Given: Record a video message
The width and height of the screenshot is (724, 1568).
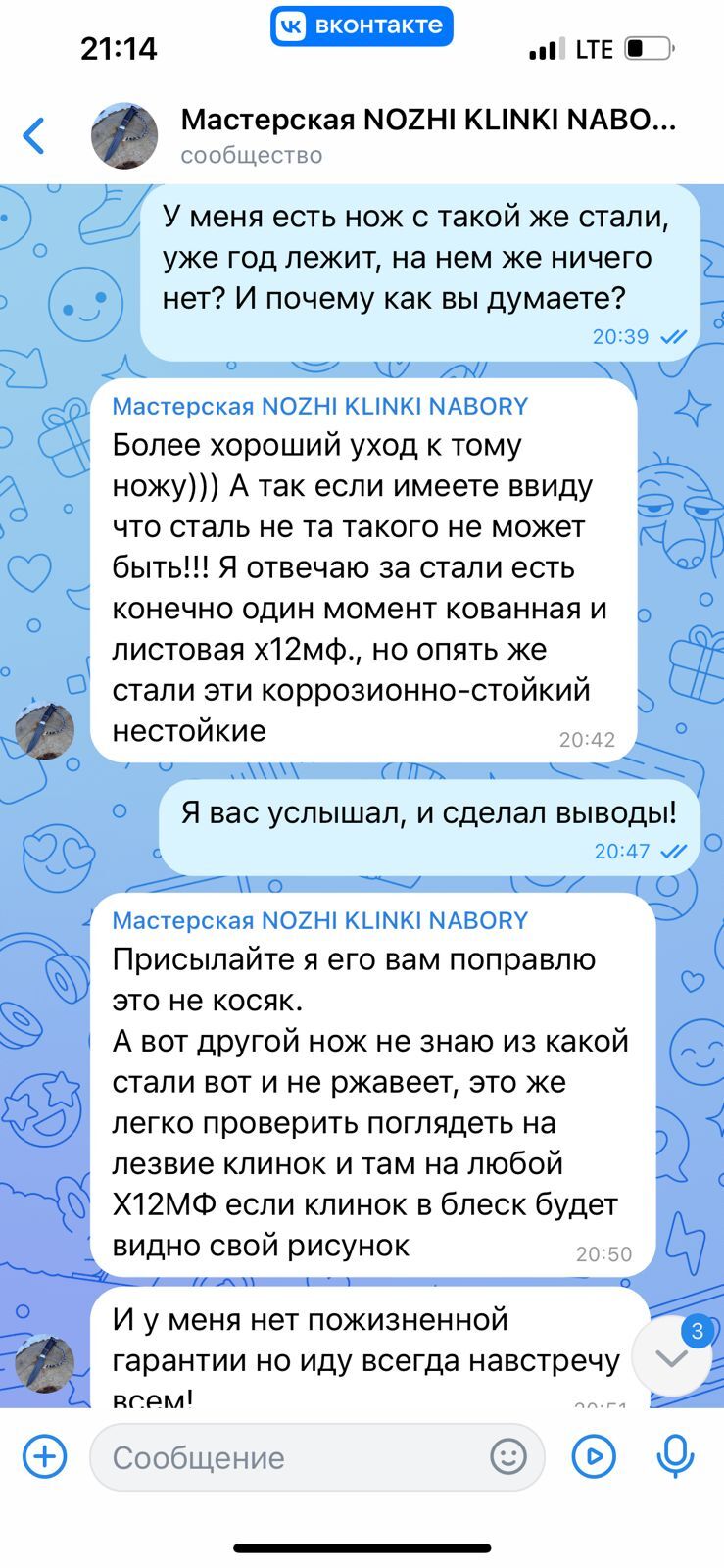Looking at the screenshot, I should (x=594, y=1457).
